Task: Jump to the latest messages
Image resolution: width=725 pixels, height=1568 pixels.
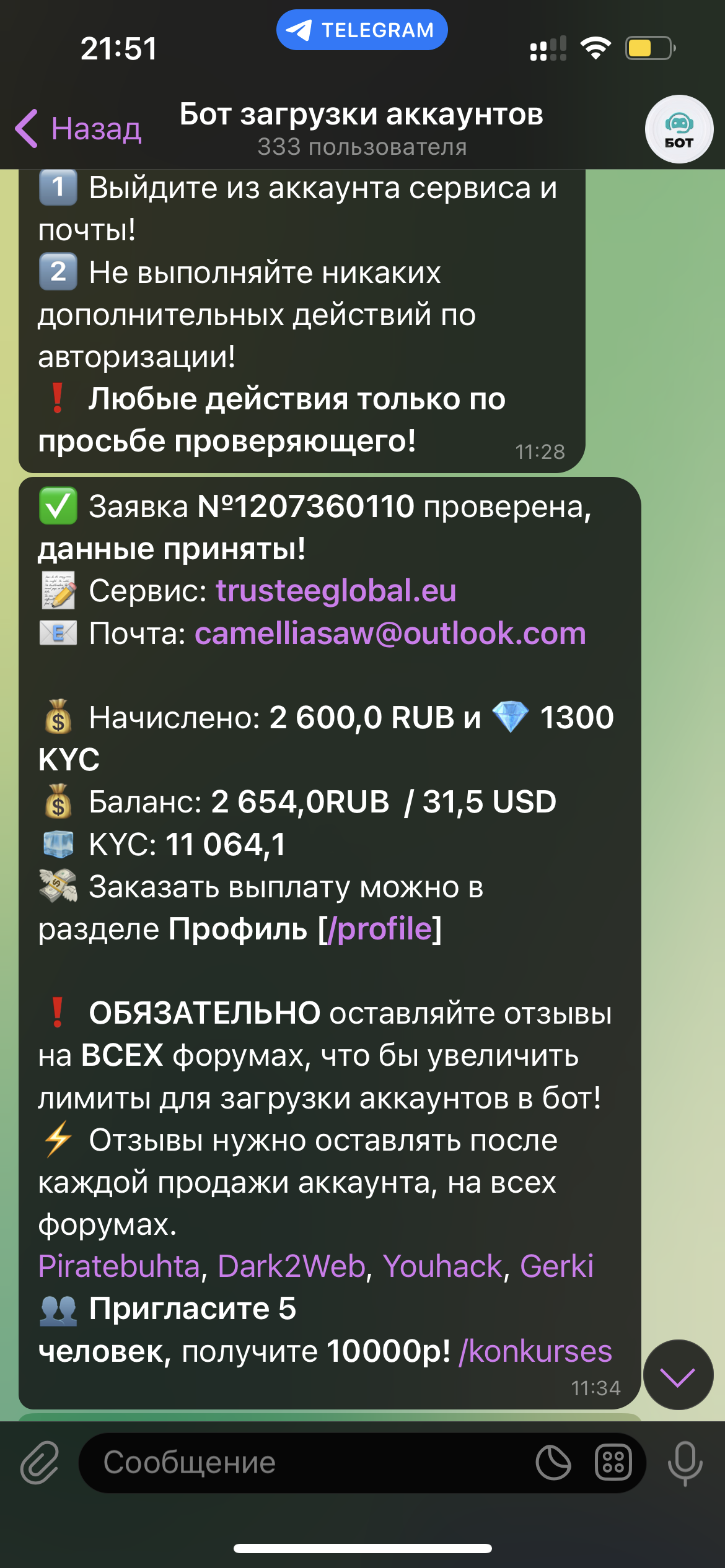Action: pyautogui.click(x=678, y=1375)
